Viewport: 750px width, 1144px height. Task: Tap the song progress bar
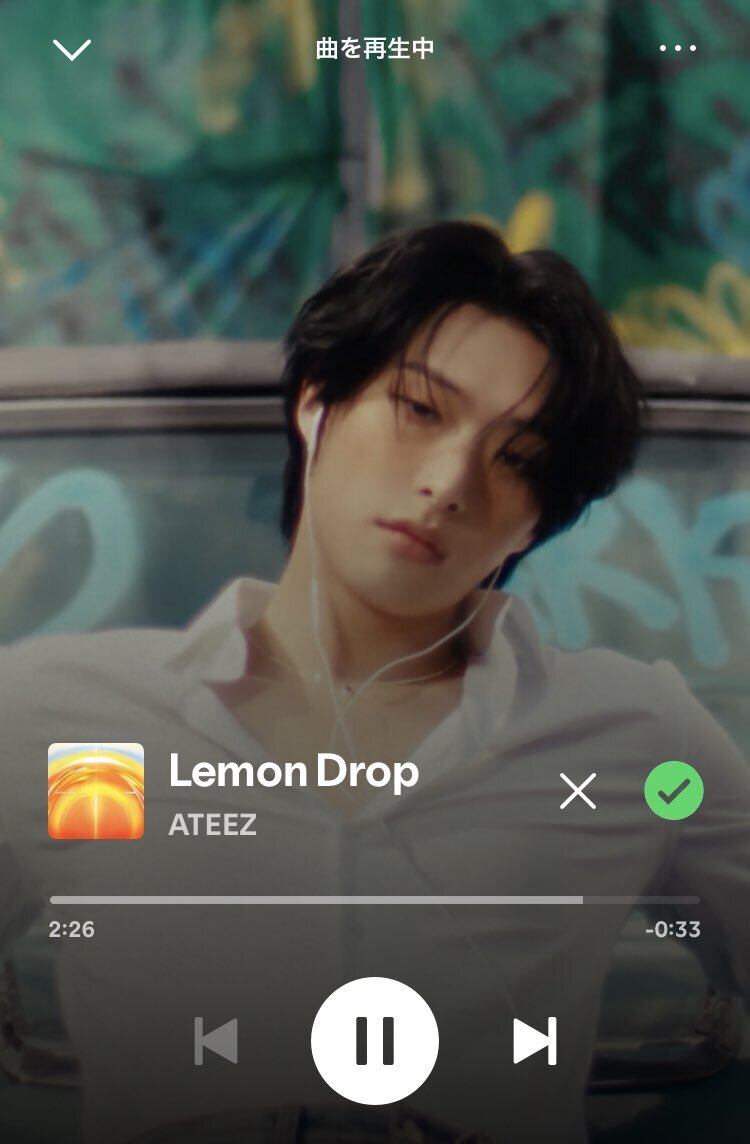coord(375,900)
